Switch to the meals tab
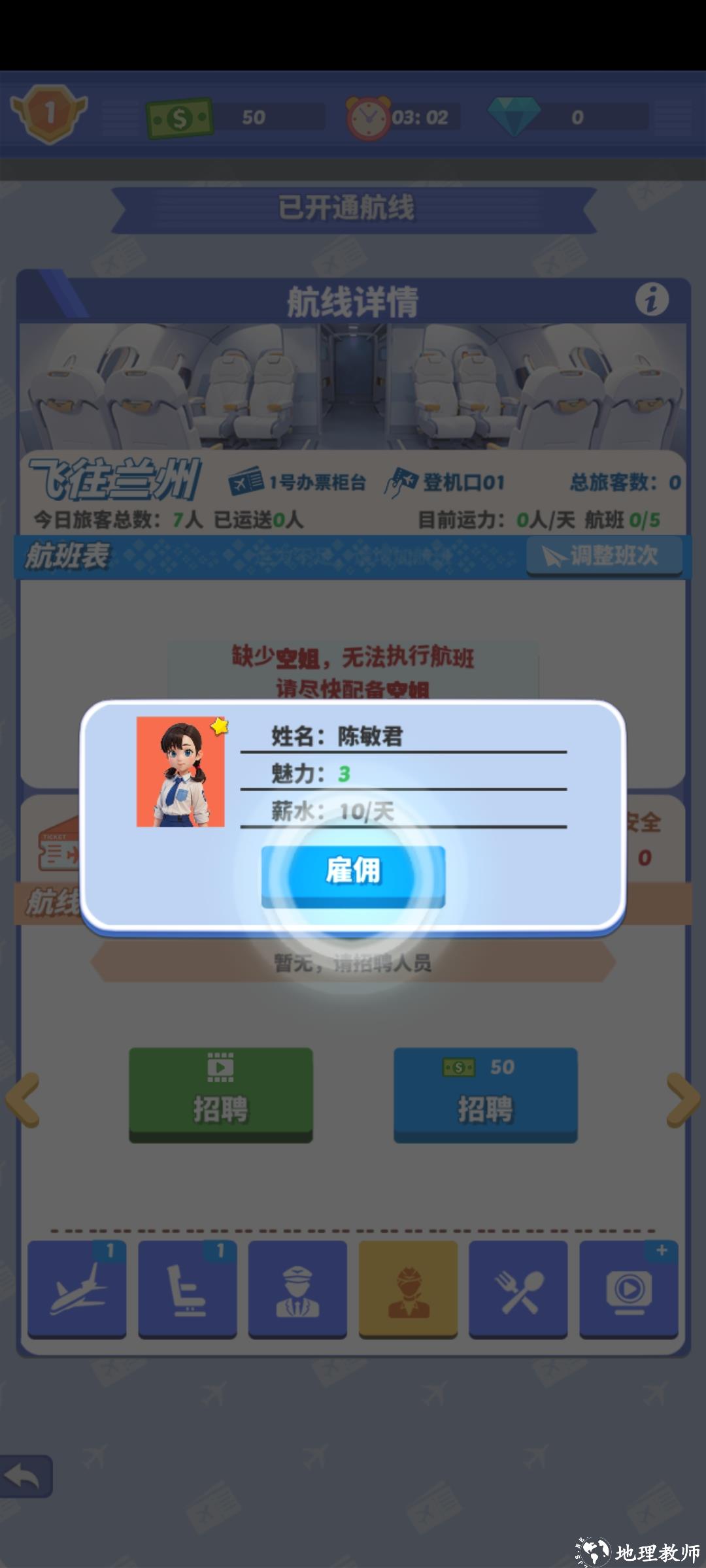This screenshot has width=706, height=1568. pos(518,1289)
